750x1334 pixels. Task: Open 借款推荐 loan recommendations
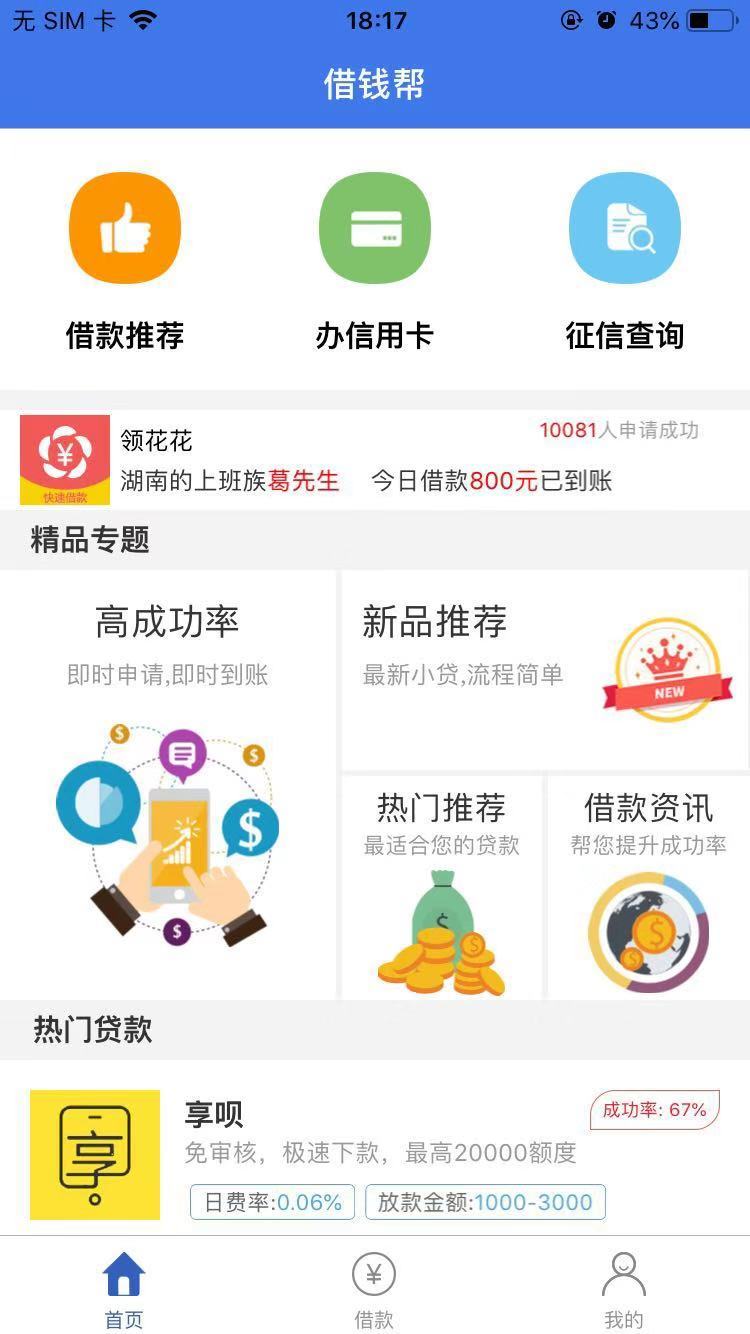(x=125, y=262)
